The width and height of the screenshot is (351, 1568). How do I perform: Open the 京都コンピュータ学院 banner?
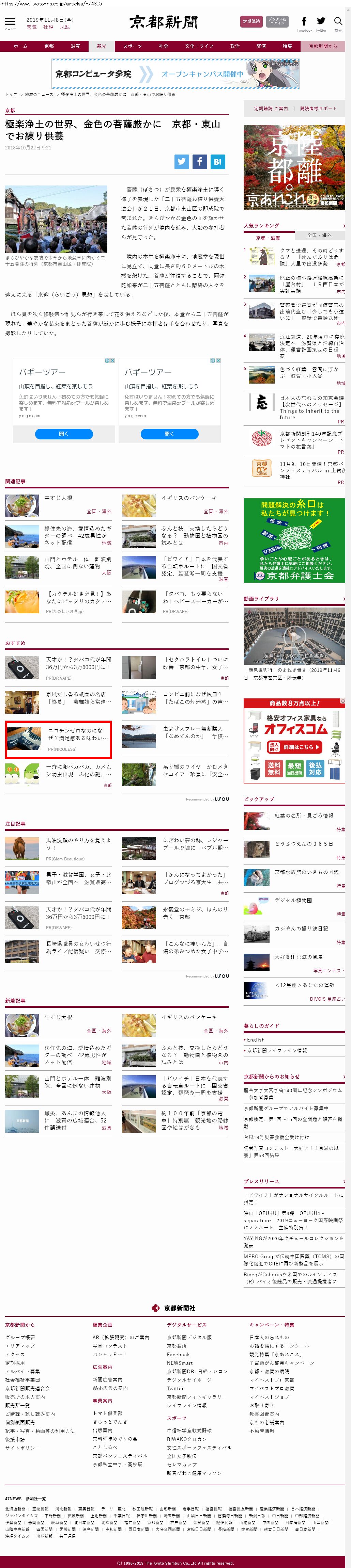point(175,74)
